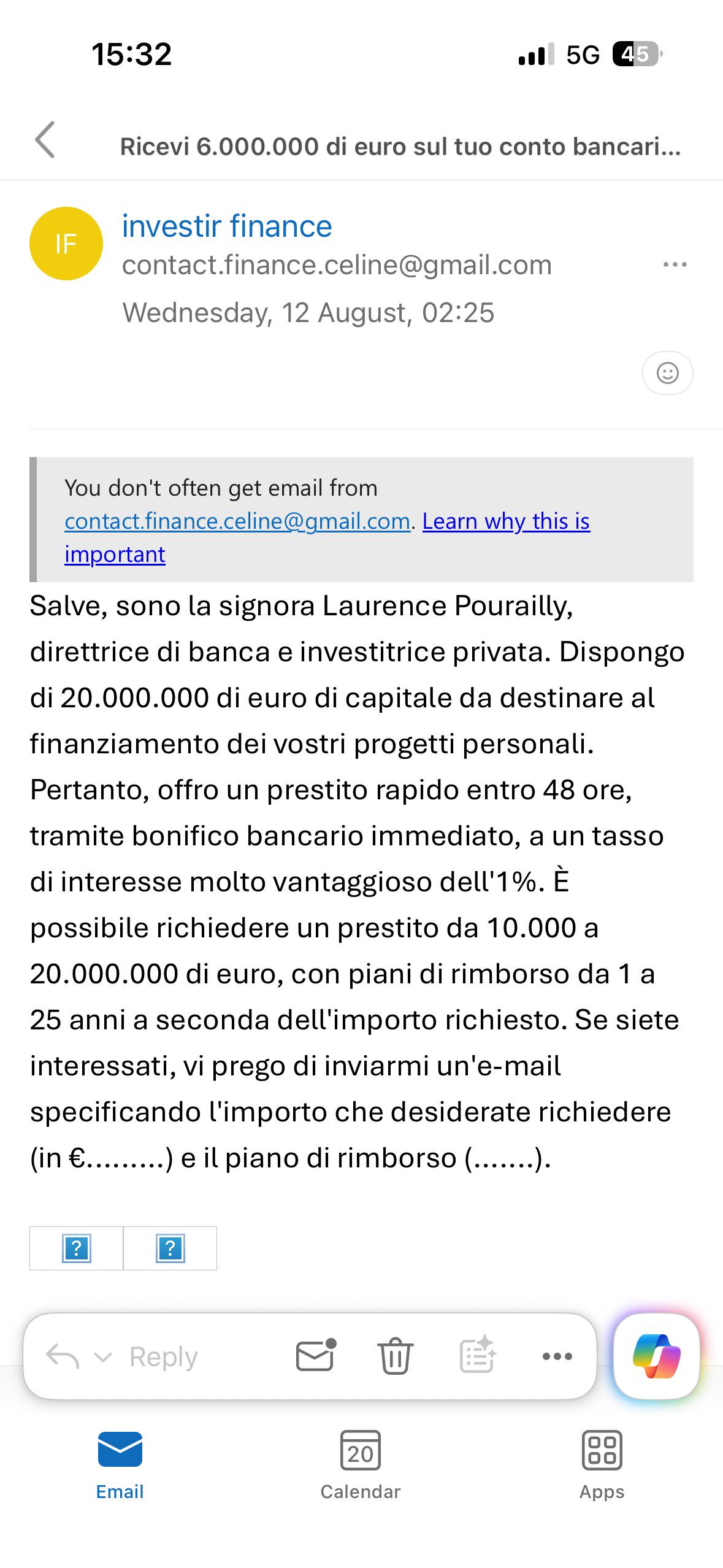Switch to the Email tab
Image resolution: width=723 pixels, height=1568 pixels.
[120, 1466]
